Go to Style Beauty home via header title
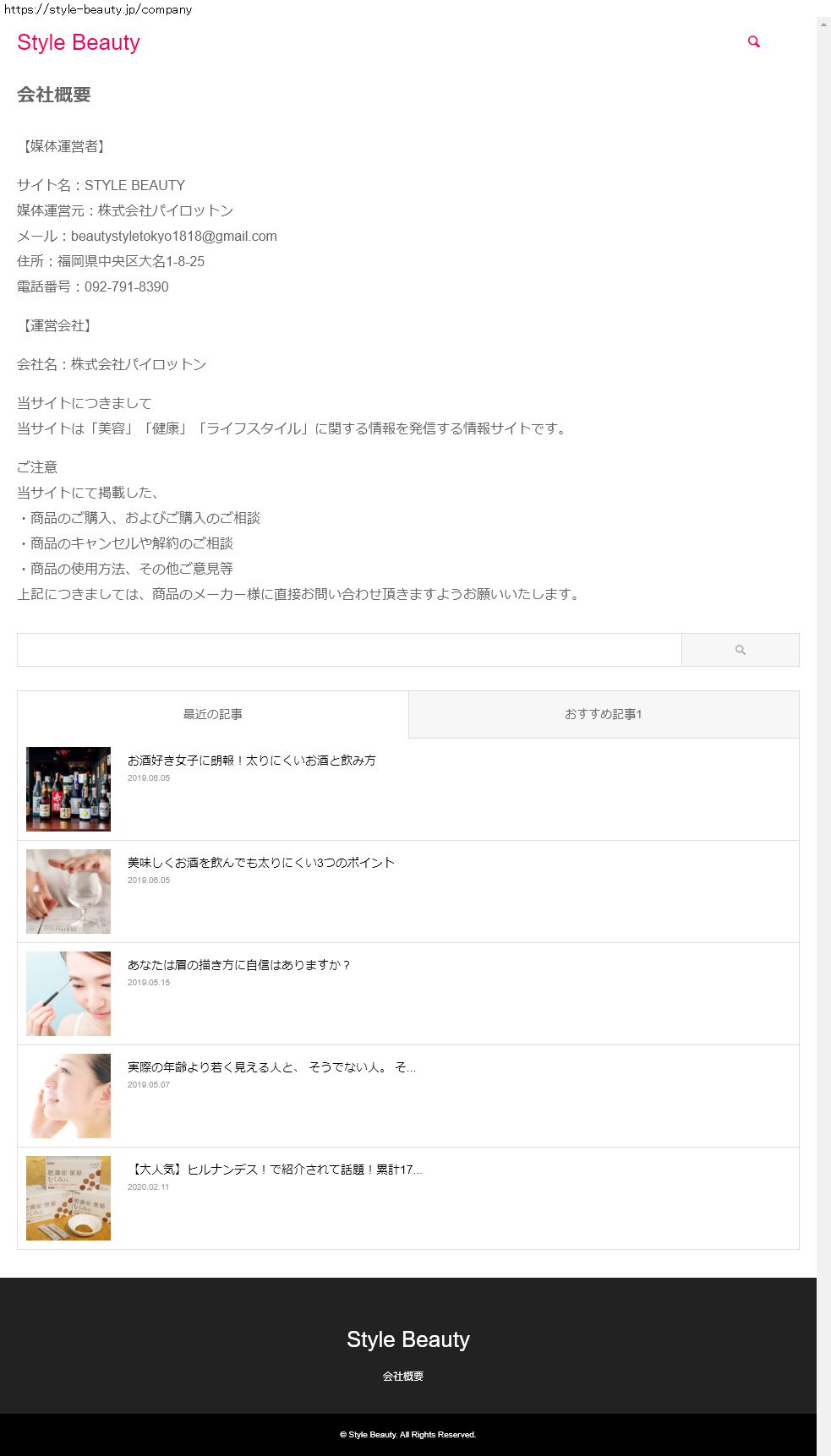This screenshot has width=831, height=1456. tap(79, 42)
